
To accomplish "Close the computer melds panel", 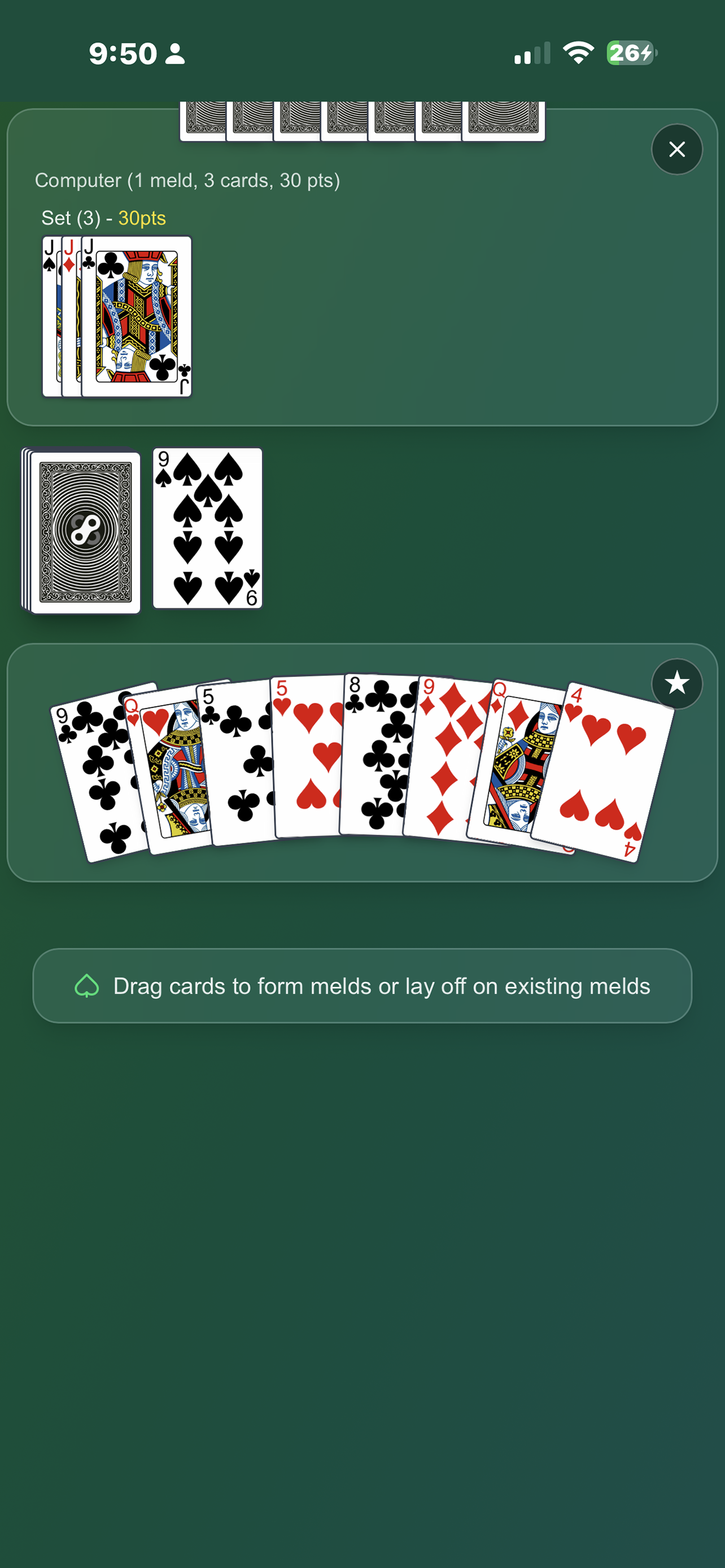I will click(676, 149).
